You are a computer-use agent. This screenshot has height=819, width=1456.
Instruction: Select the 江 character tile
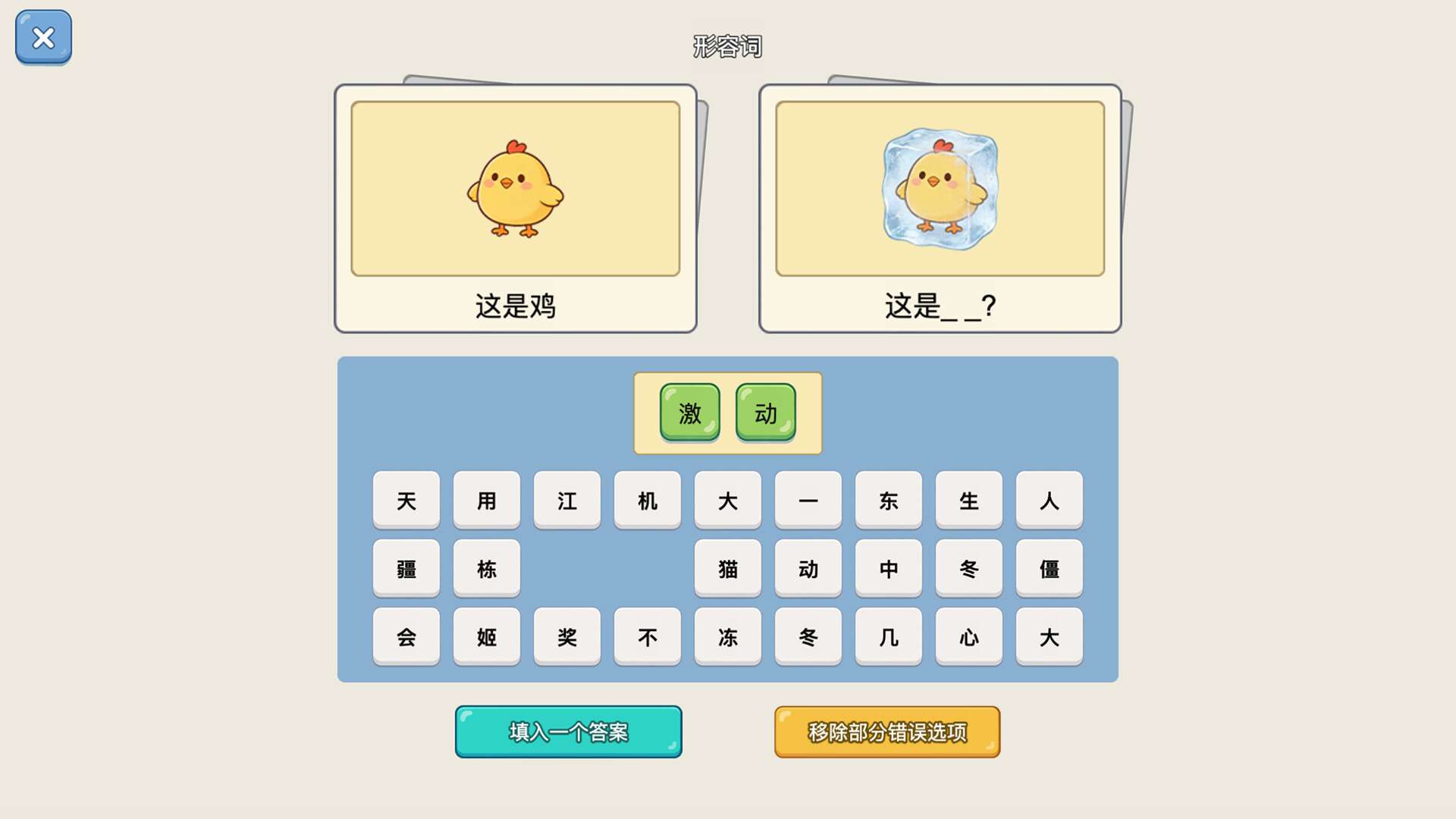tap(566, 500)
